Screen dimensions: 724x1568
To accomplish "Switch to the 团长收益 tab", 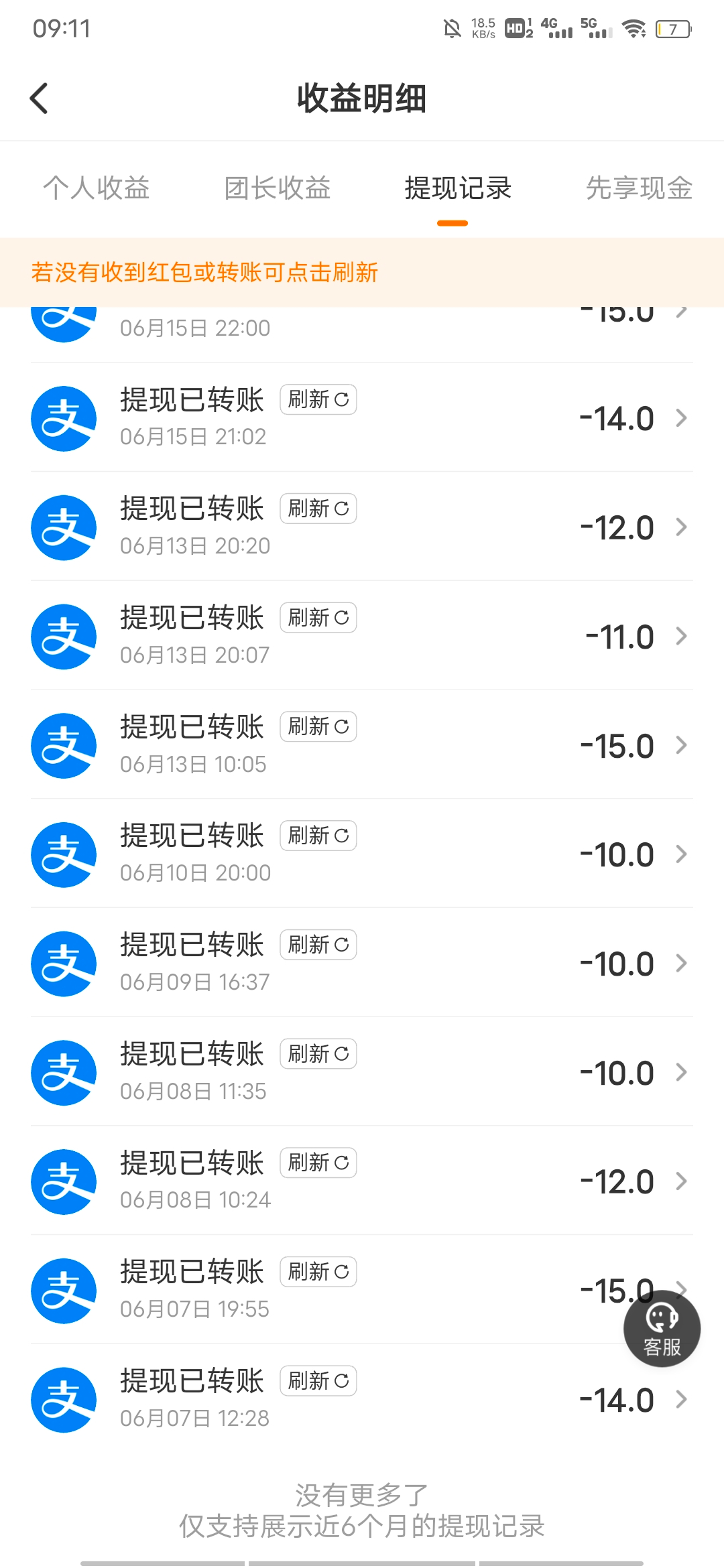I will (278, 188).
